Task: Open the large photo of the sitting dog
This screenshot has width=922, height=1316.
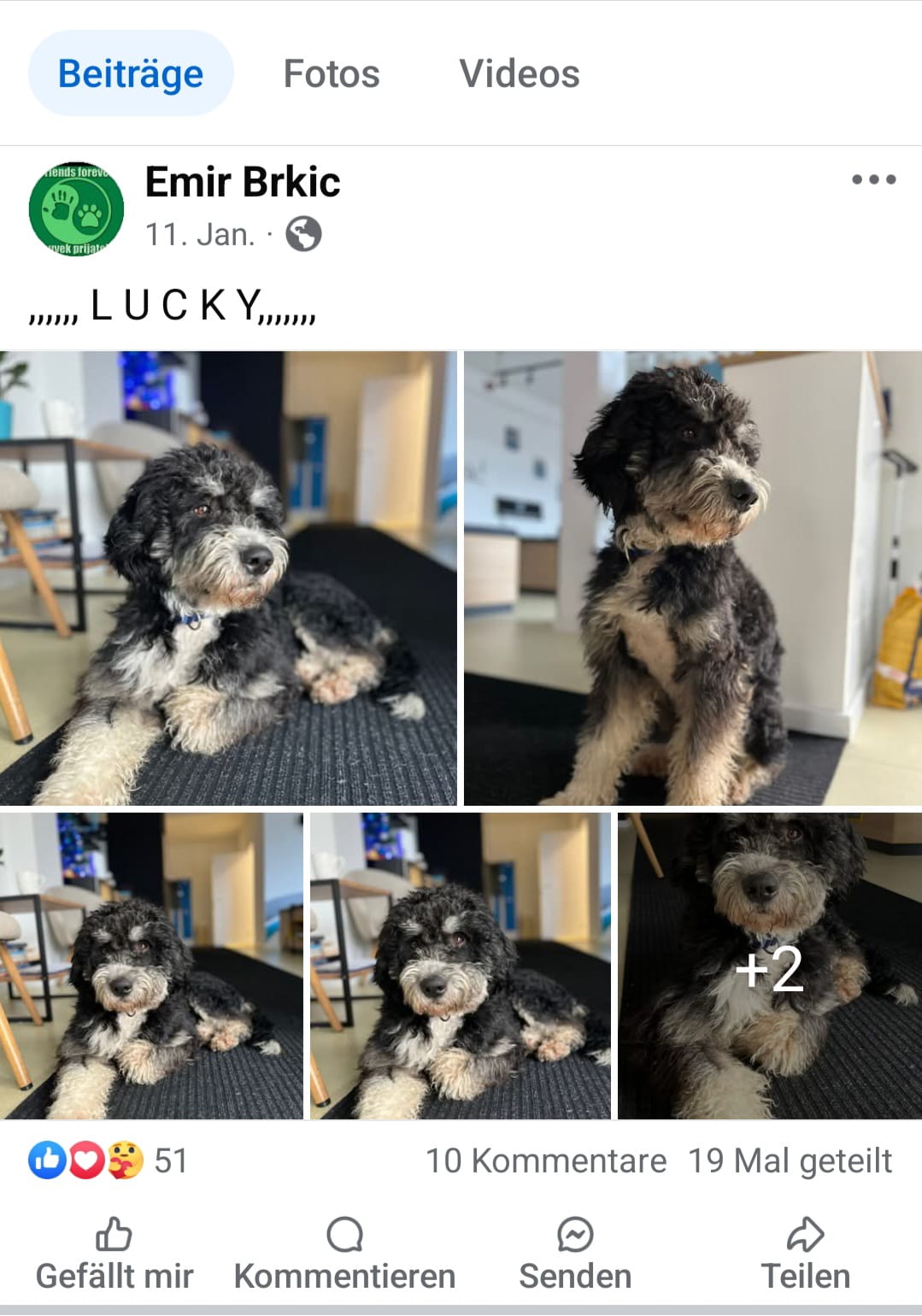Action: click(x=692, y=579)
